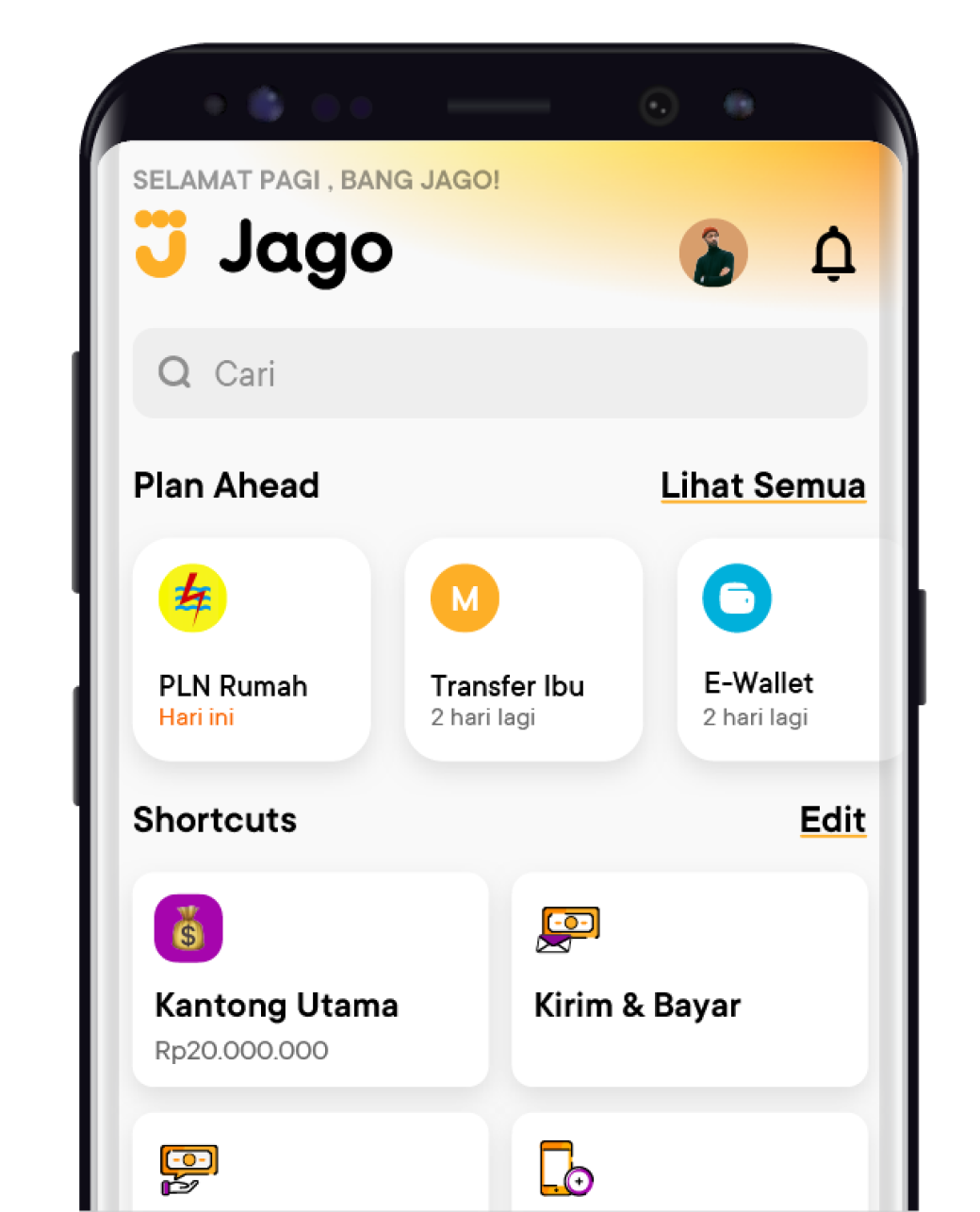The height and width of the screenshot is (1212, 980).
Task: Open the PLN Rumah plan card
Action: (252, 649)
